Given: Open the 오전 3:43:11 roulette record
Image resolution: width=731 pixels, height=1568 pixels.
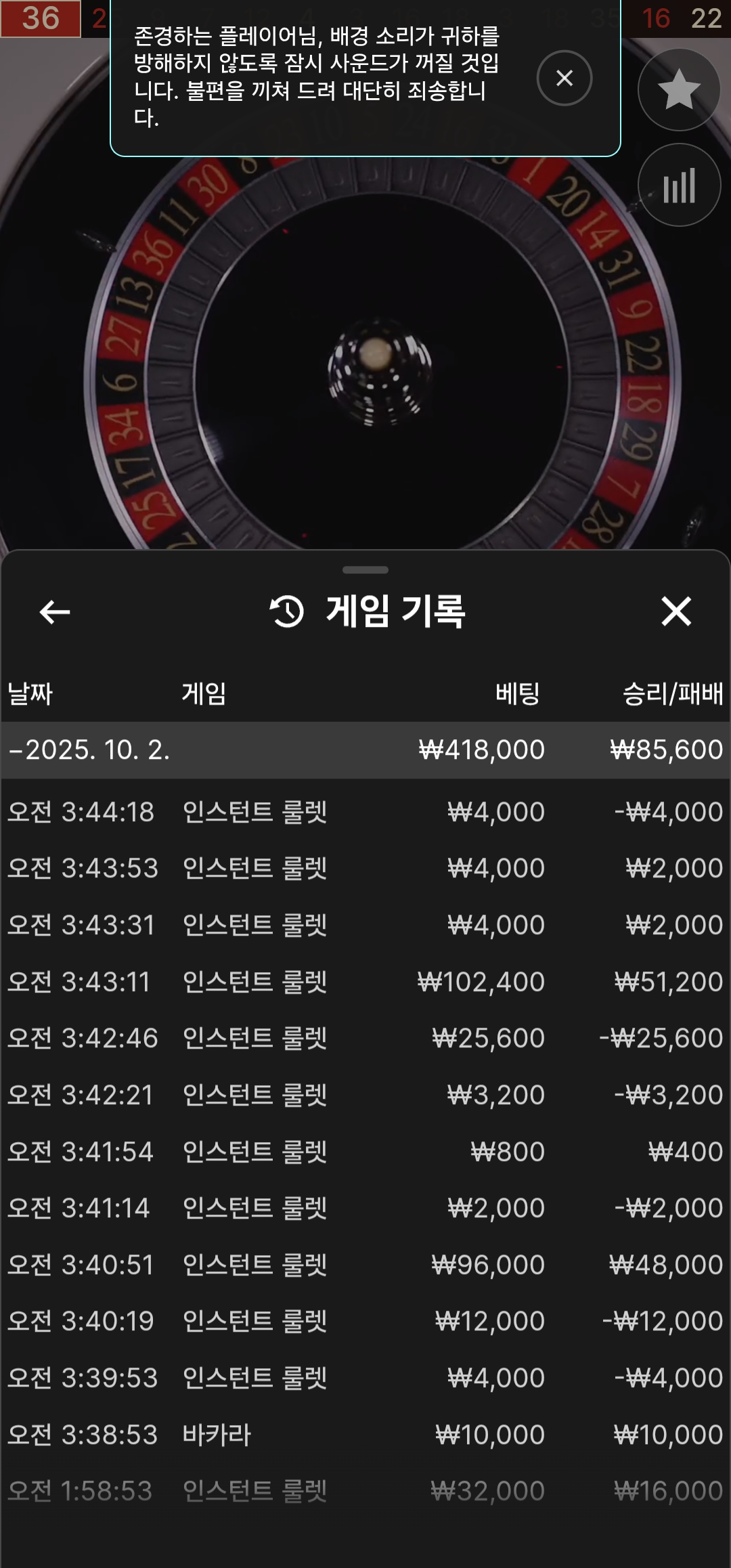Looking at the screenshot, I should pos(365,982).
